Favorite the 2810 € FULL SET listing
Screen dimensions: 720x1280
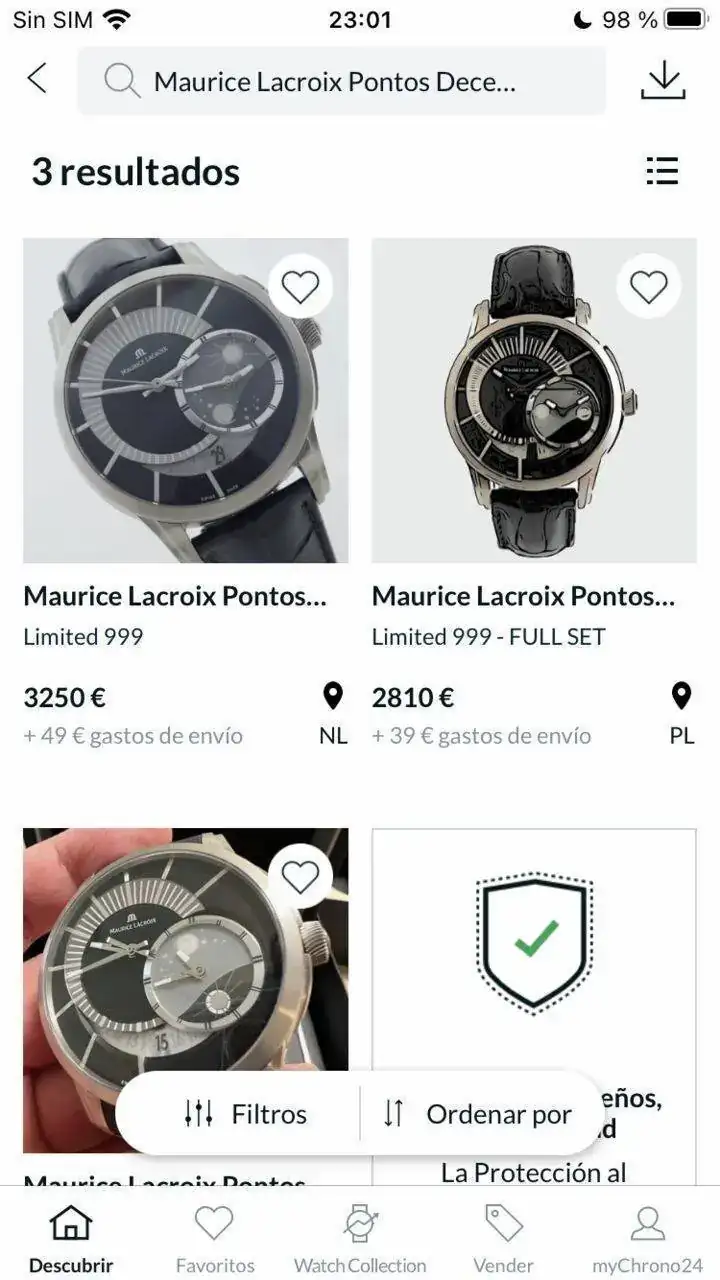pos(648,287)
